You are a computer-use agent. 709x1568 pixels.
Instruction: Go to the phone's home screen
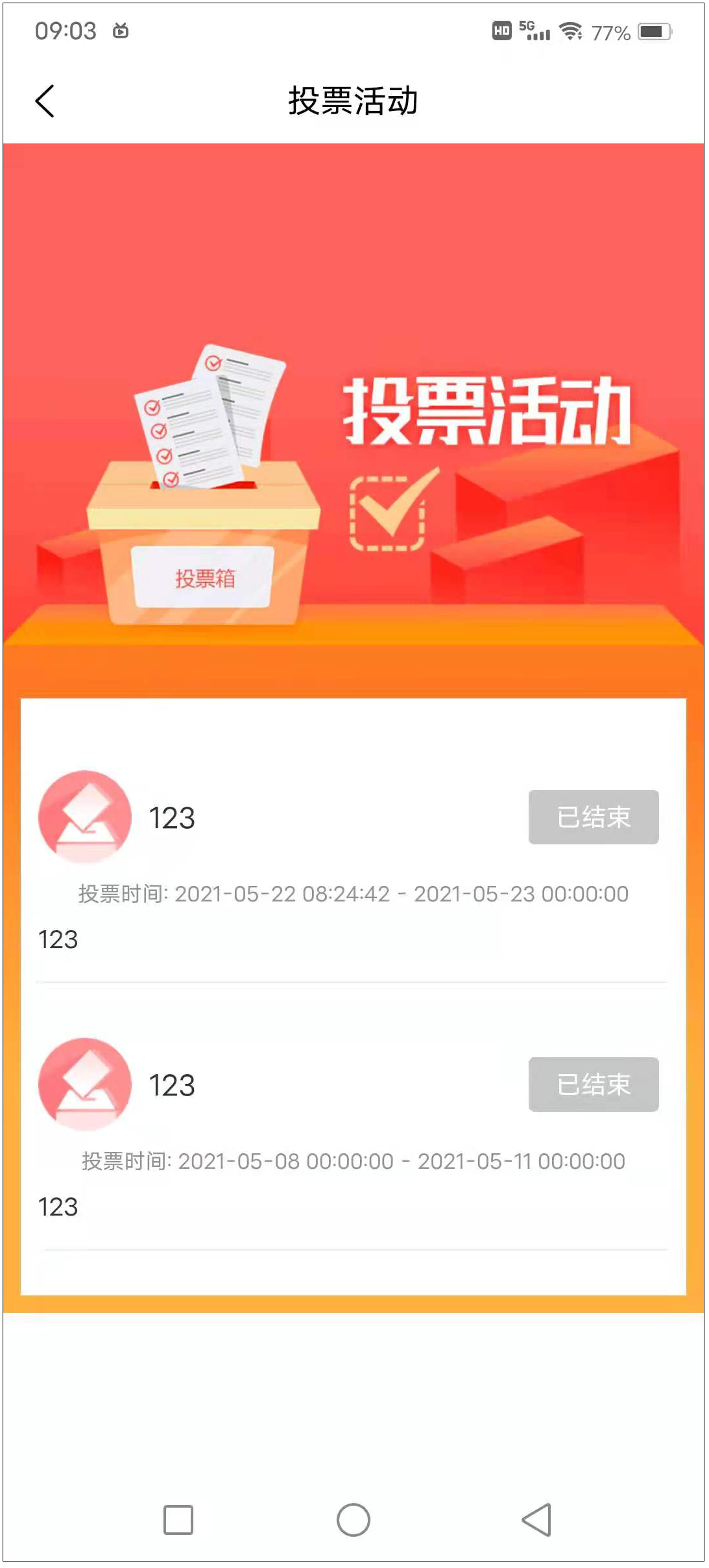point(354,1519)
